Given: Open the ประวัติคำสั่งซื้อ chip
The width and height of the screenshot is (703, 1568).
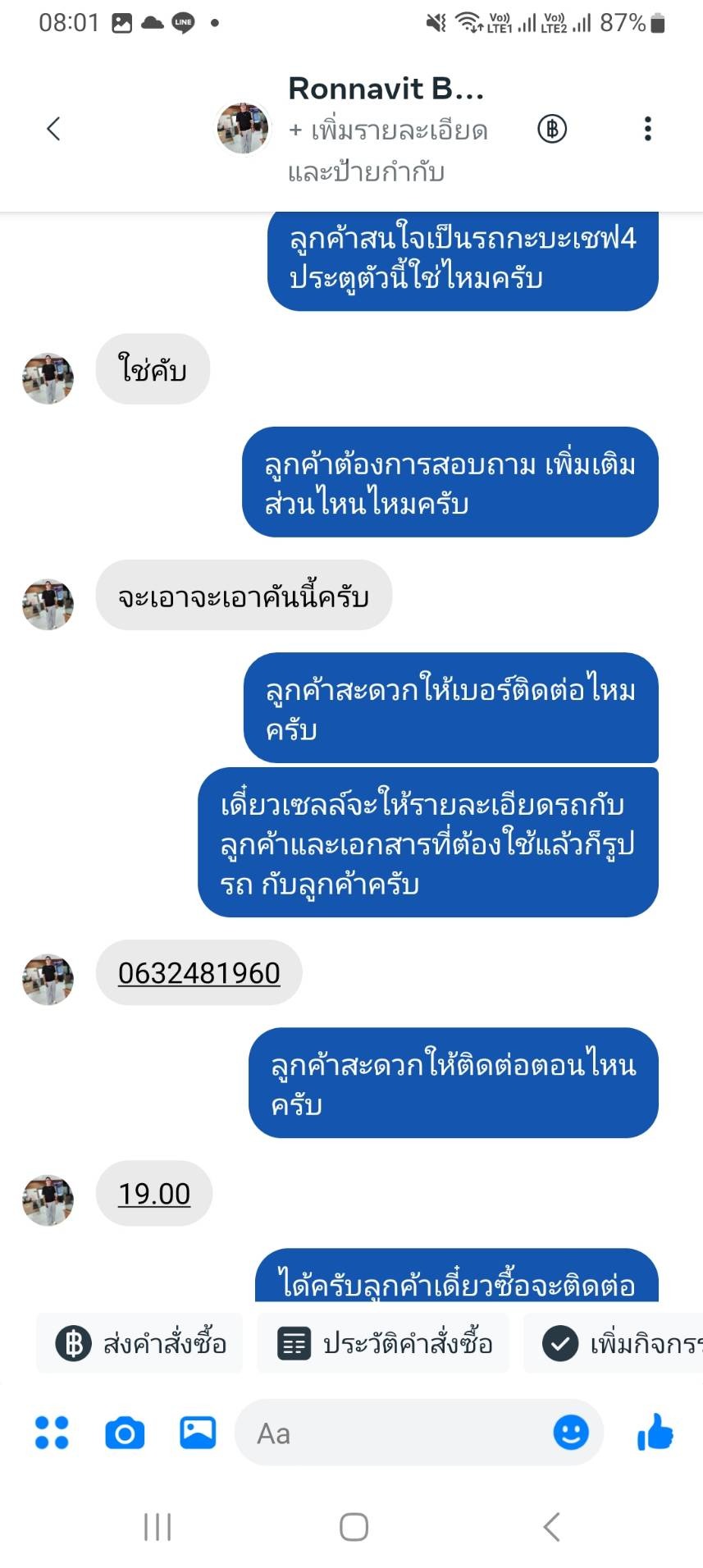Looking at the screenshot, I should (x=384, y=1344).
